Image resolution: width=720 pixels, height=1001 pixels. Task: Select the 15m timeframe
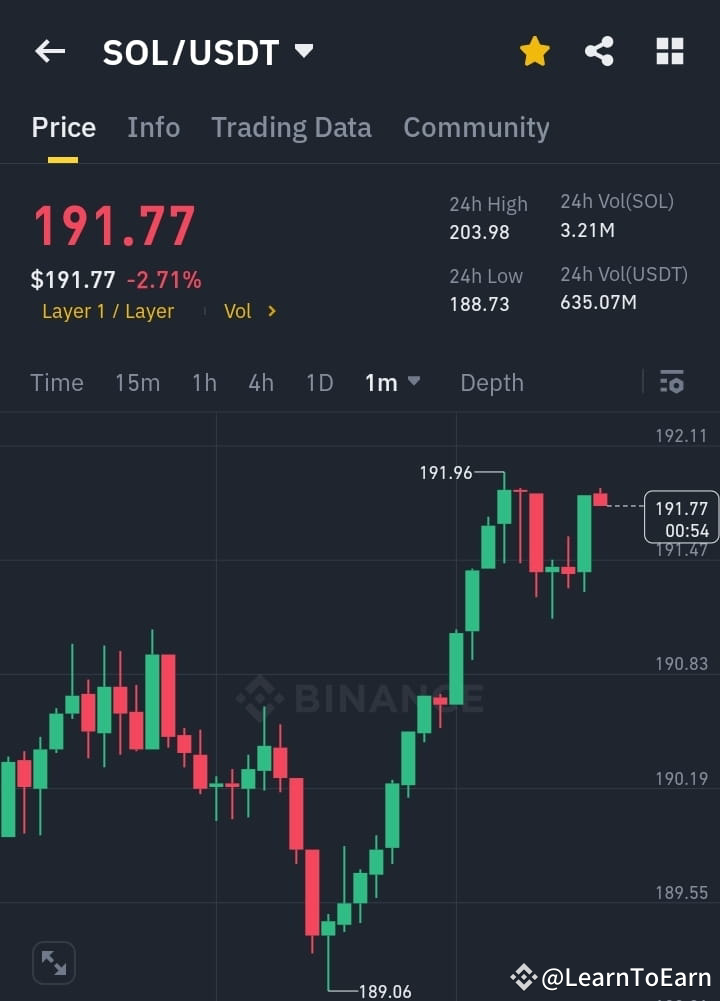click(x=137, y=382)
